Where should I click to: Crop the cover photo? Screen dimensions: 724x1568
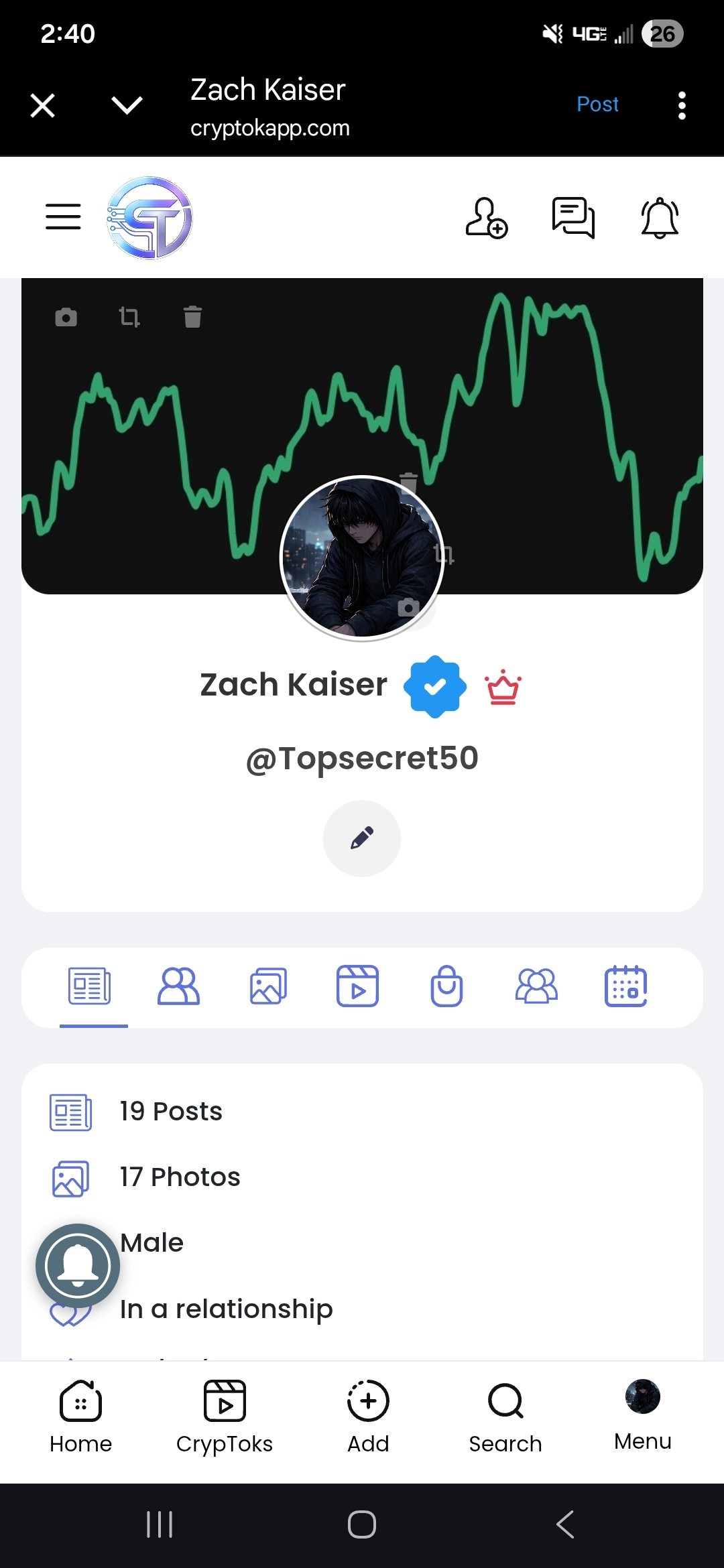click(x=129, y=317)
